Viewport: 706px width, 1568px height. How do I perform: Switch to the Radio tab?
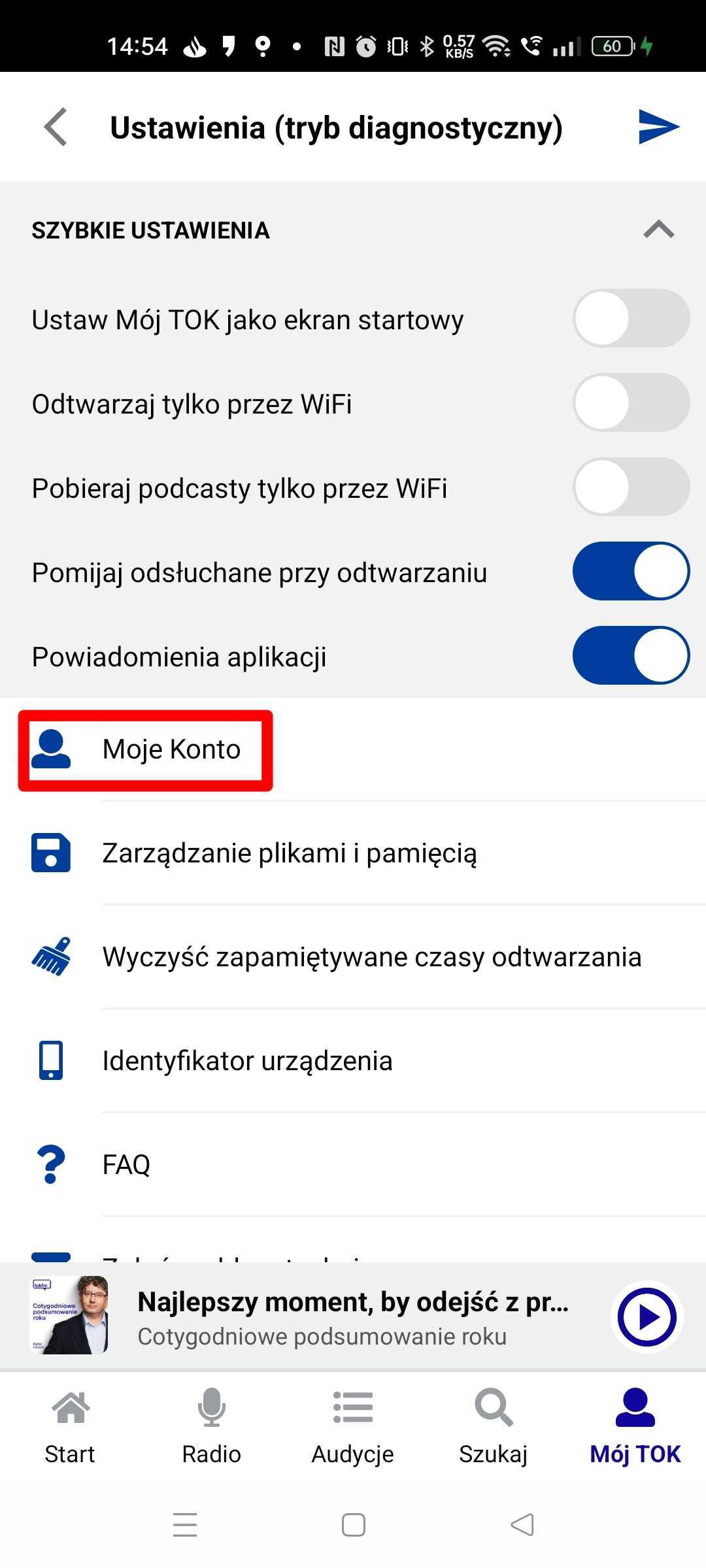(211, 1428)
